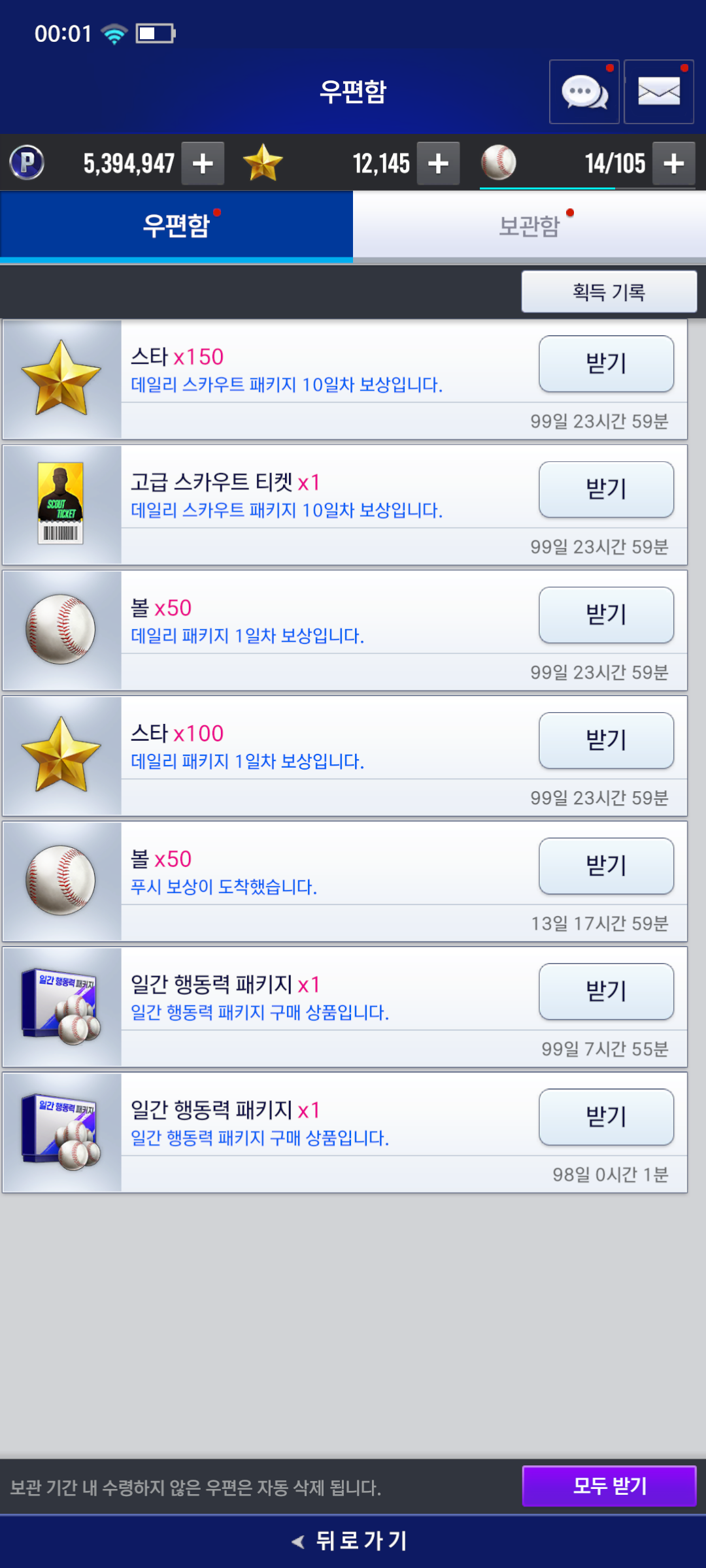Open the mail envelope icon
The width and height of the screenshot is (706, 1568).
[x=658, y=92]
